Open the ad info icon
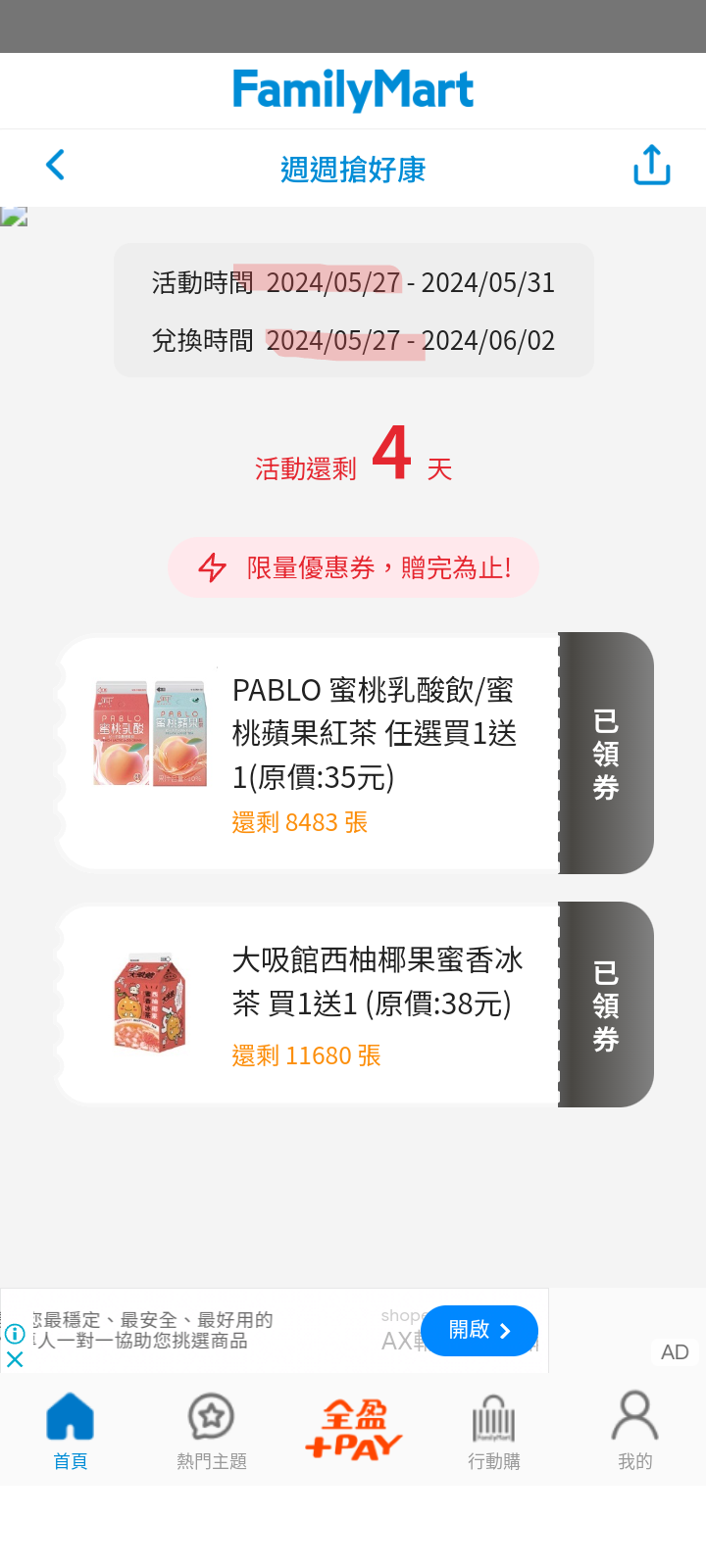Image resolution: width=706 pixels, height=1568 pixels. pos(15,1334)
